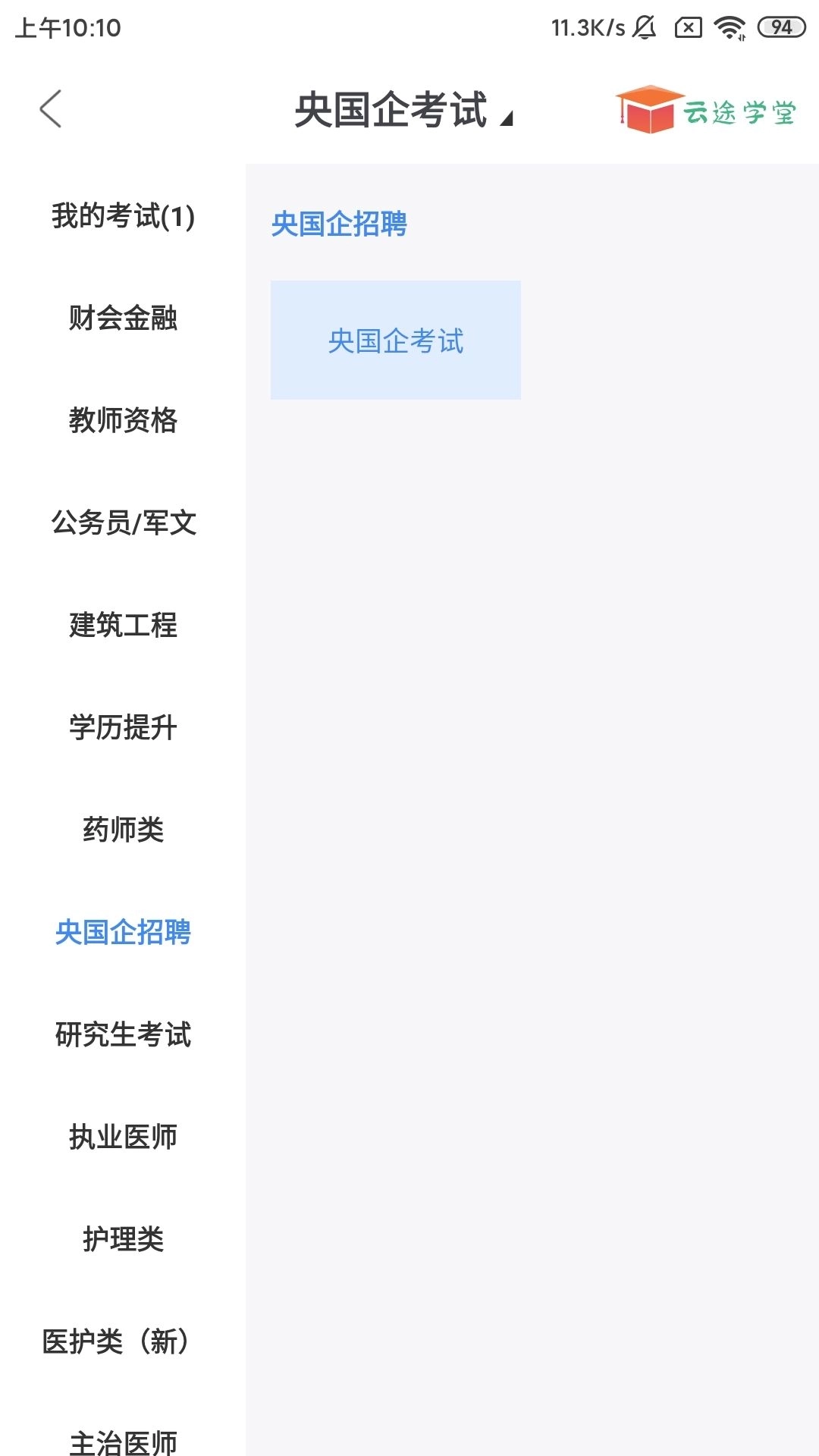Image resolution: width=819 pixels, height=1456 pixels.
Task: 点击左侧我的考试(1)入口
Action: pos(121,216)
